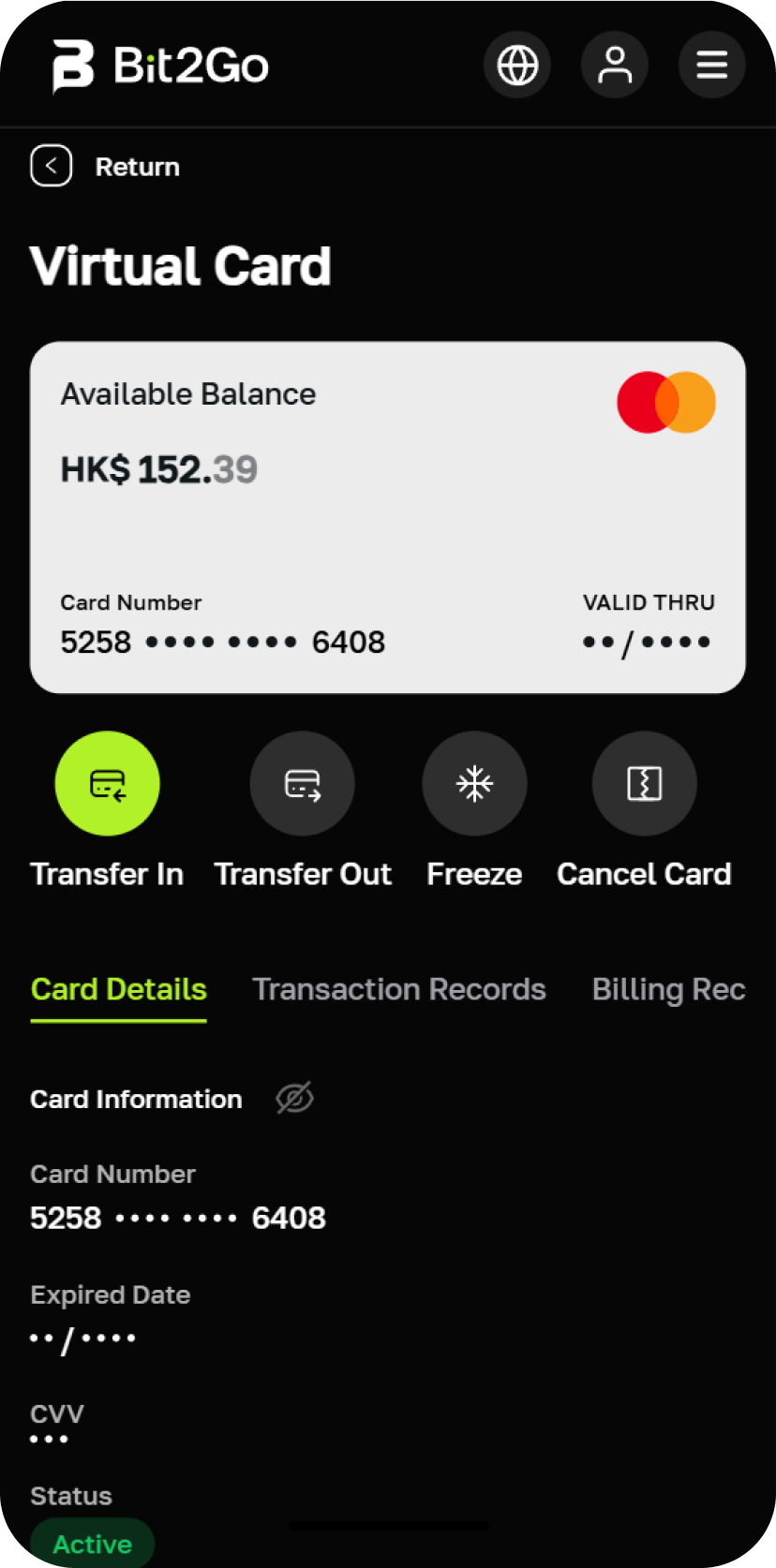The height and width of the screenshot is (1568, 776).
Task: Tap Transfer In to add funds
Action: coord(108,783)
